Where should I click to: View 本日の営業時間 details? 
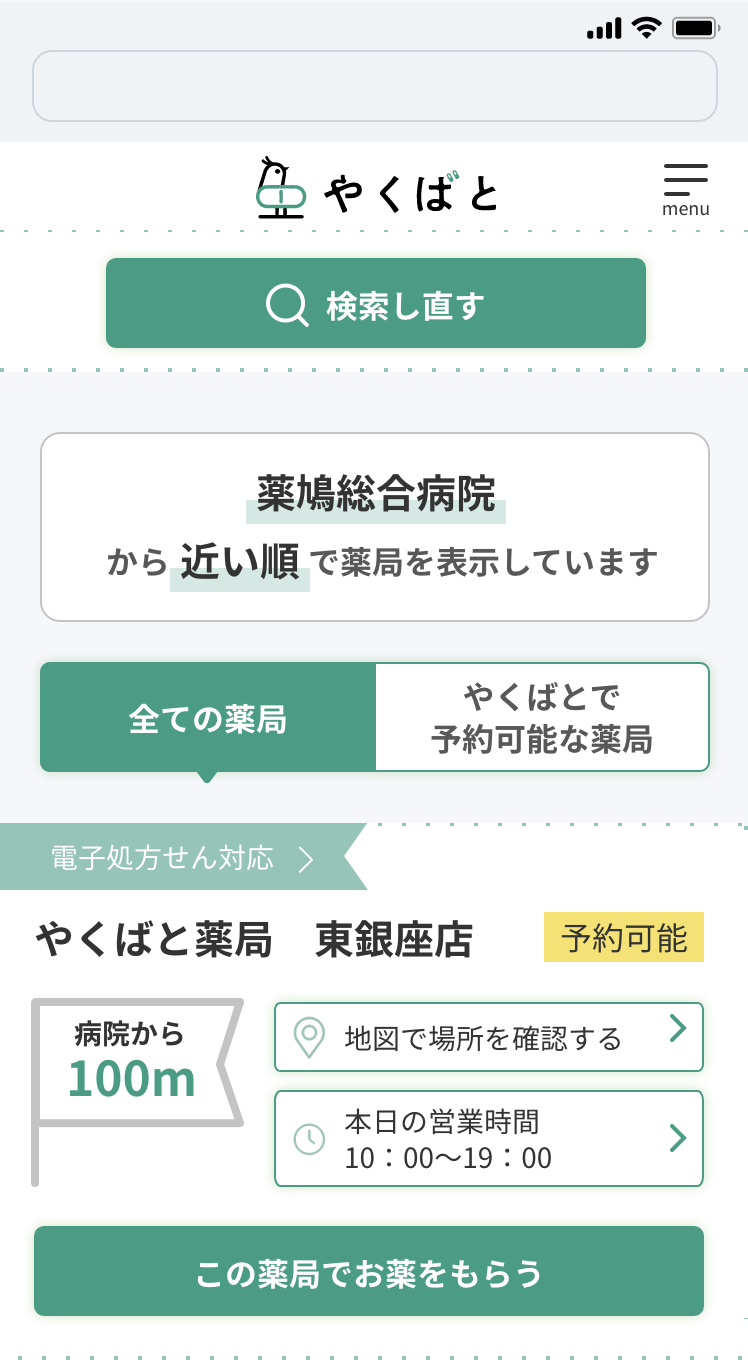tap(488, 1138)
